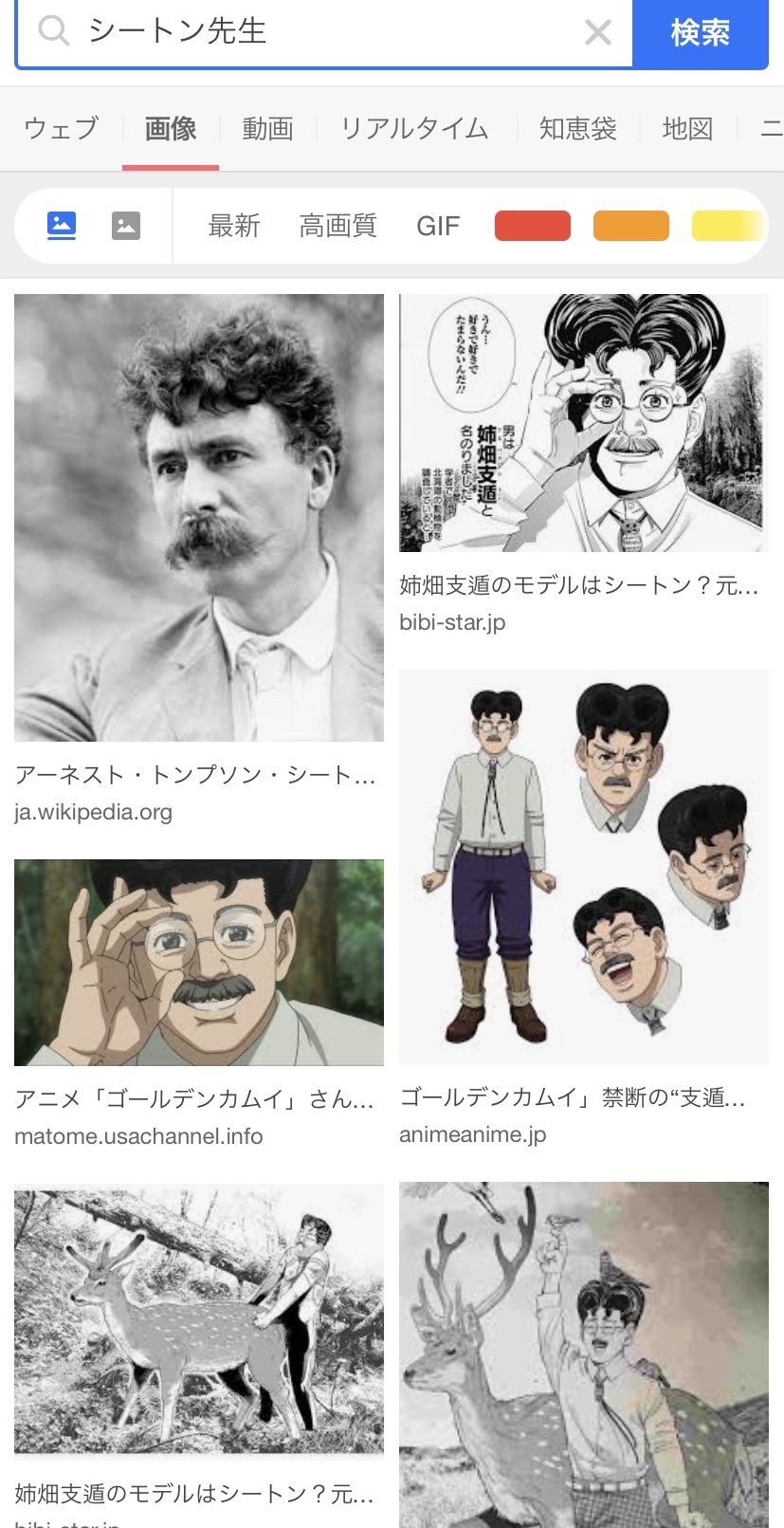Switch to the ウェブ tab
This screenshot has height=1528, width=784.
62,128
